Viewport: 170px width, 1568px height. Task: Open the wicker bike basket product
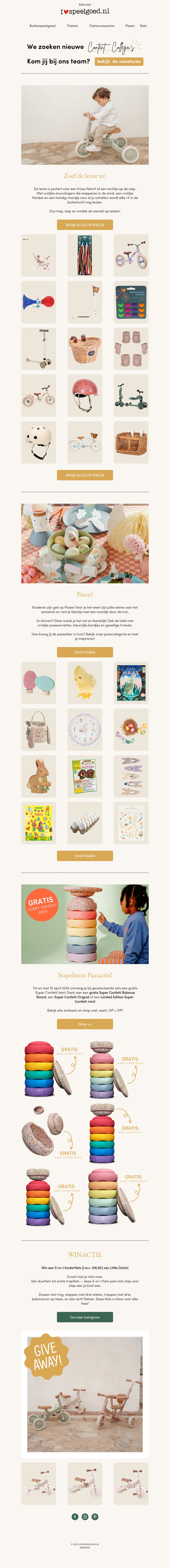(85, 349)
